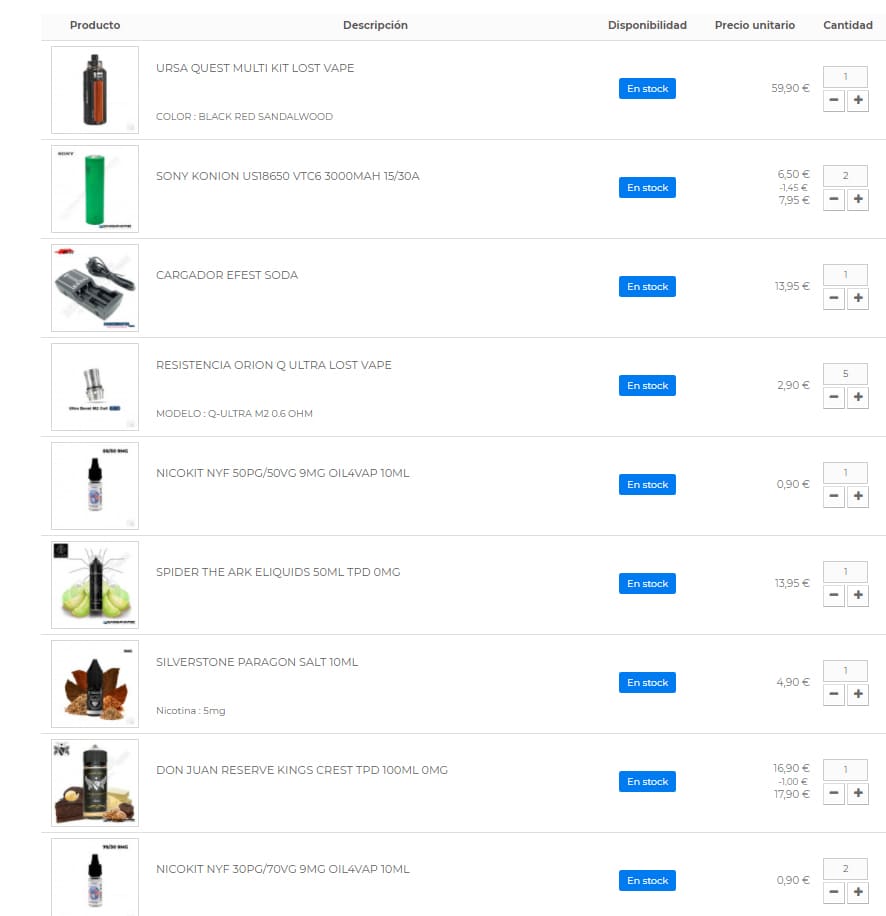Viewport: 886px width, 916px height.
Task: Open the Sony Konion battery thumbnail
Action: [95, 189]
